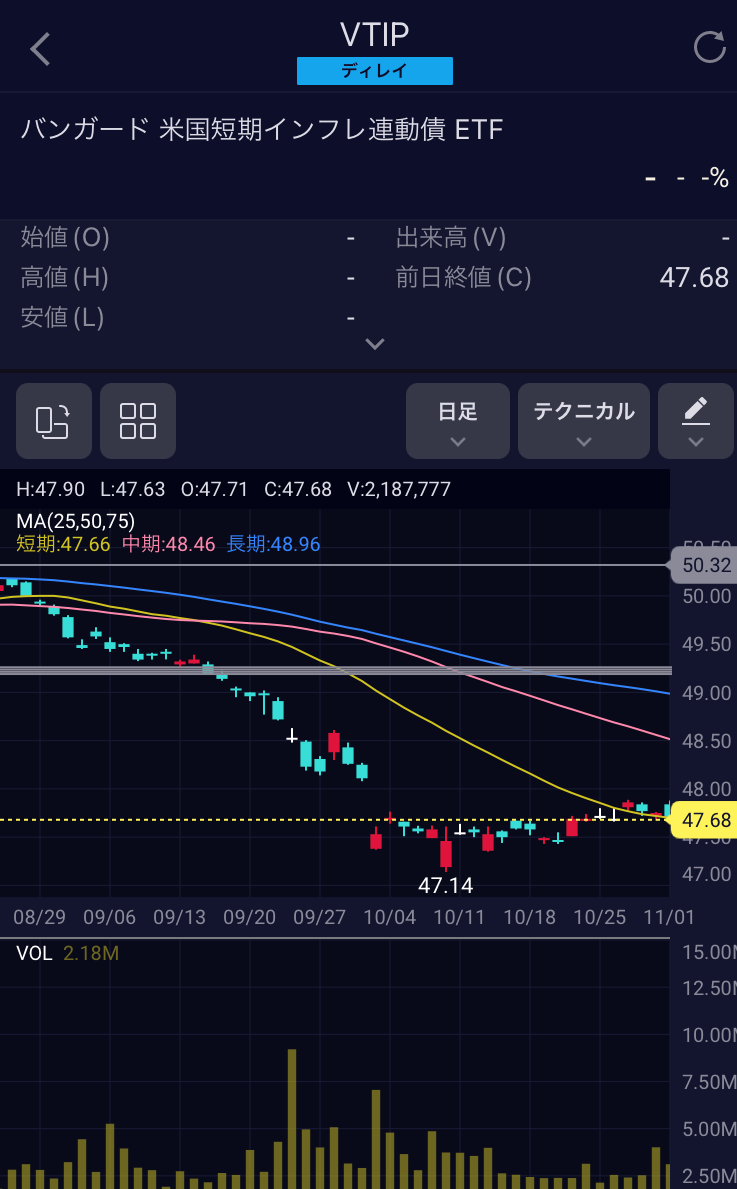Open the テクニカル indicators menu
This screenshot has height=1189, width=737.
pos(584,421)
